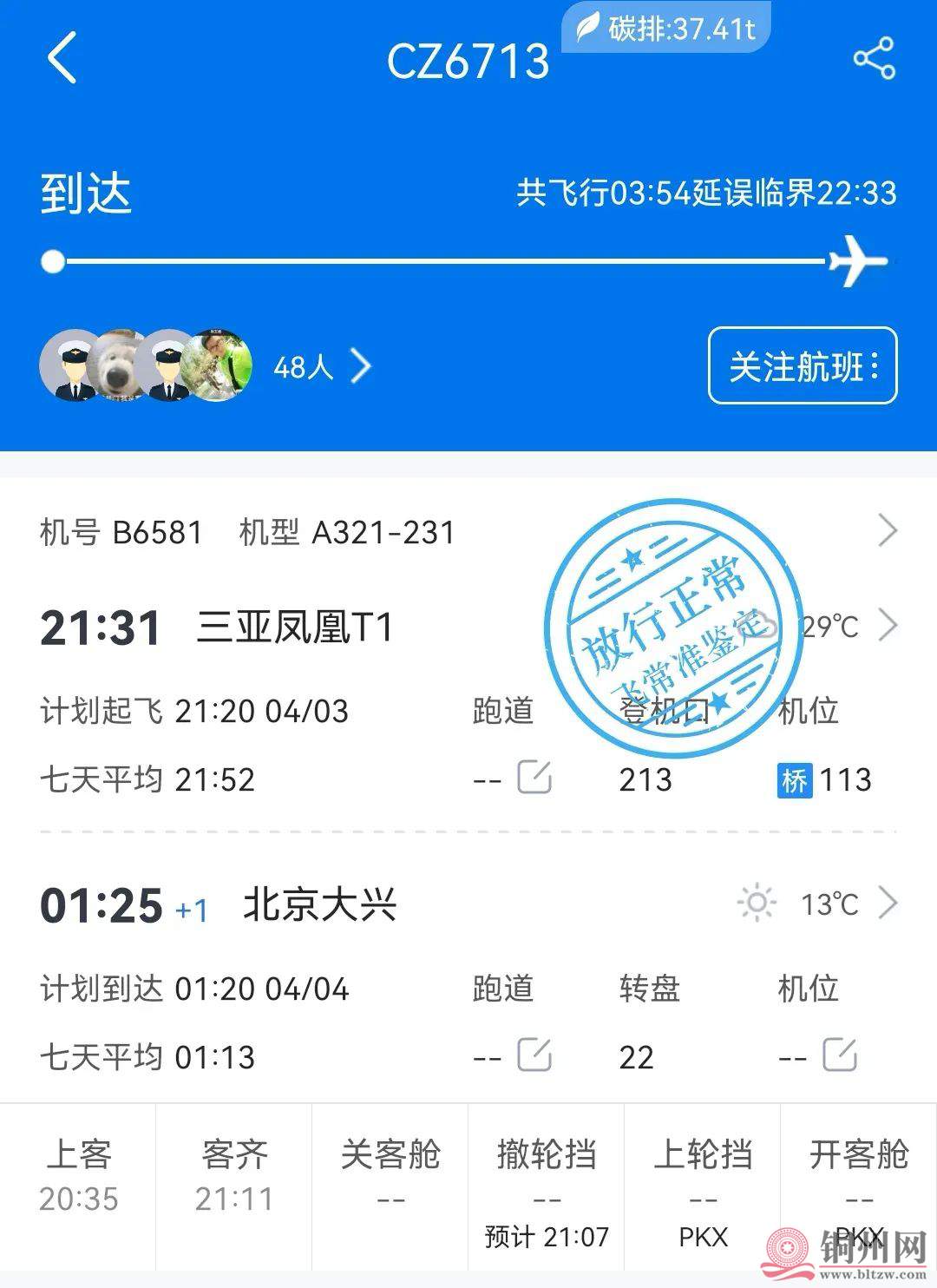Image resolution: width=937 pixels, height=1288 pixels.
Task: Share flight CZ6713
Action: tap(874, 58)
